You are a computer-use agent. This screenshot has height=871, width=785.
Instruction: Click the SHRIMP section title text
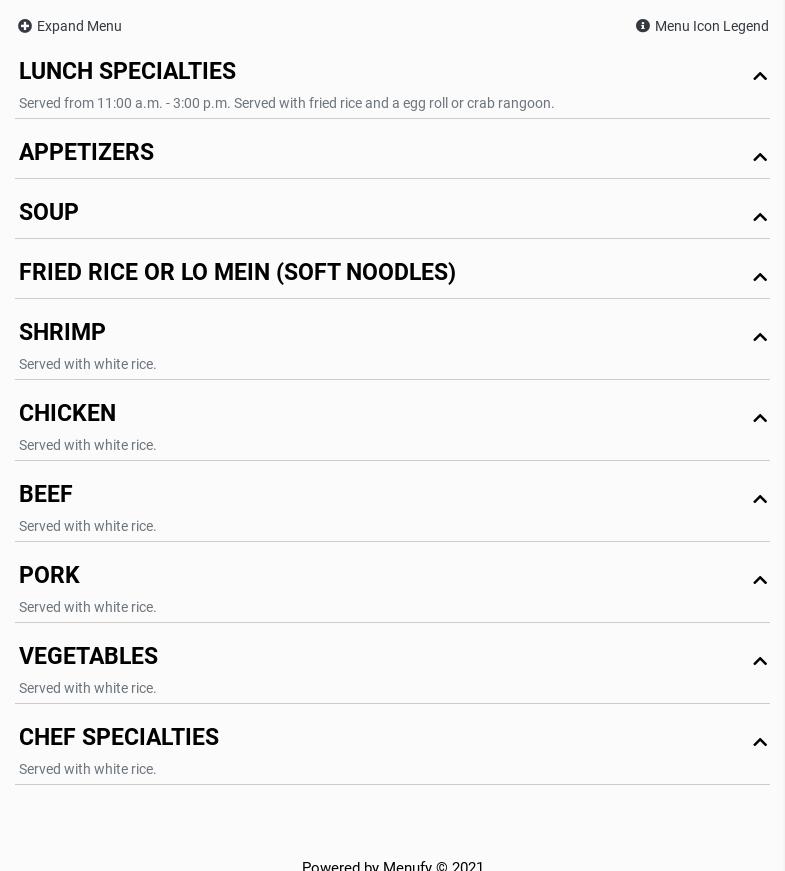(62, 332)
